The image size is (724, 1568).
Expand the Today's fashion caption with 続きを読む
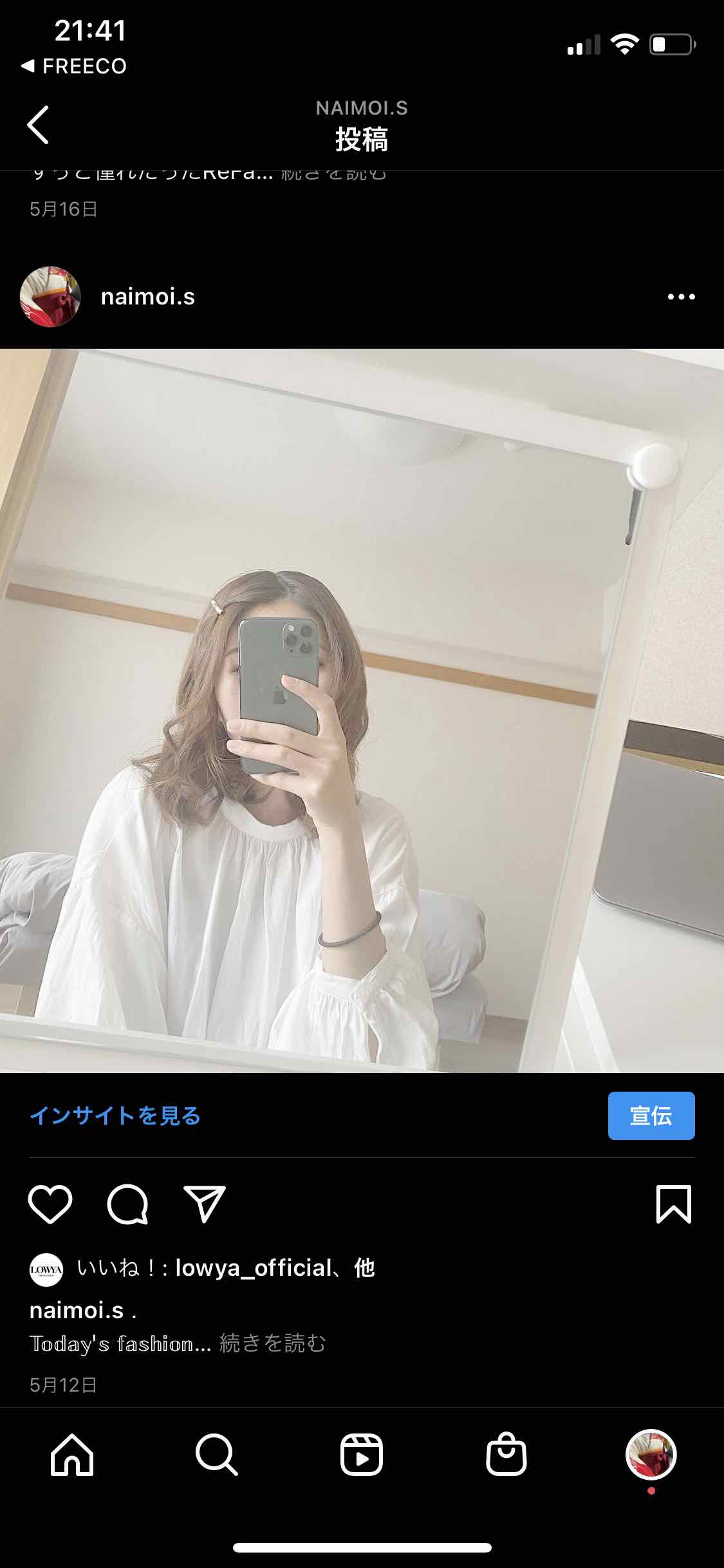(x=272, y=1343)
